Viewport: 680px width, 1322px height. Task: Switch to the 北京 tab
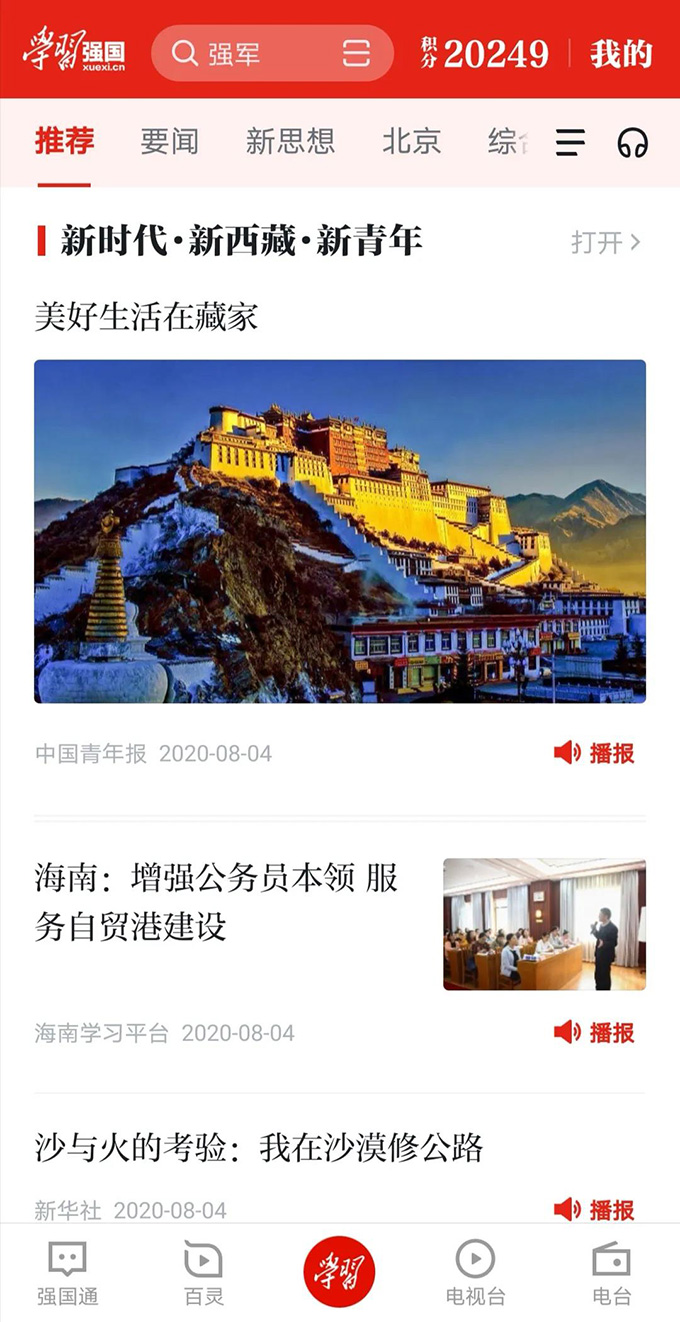coord(411,142)
